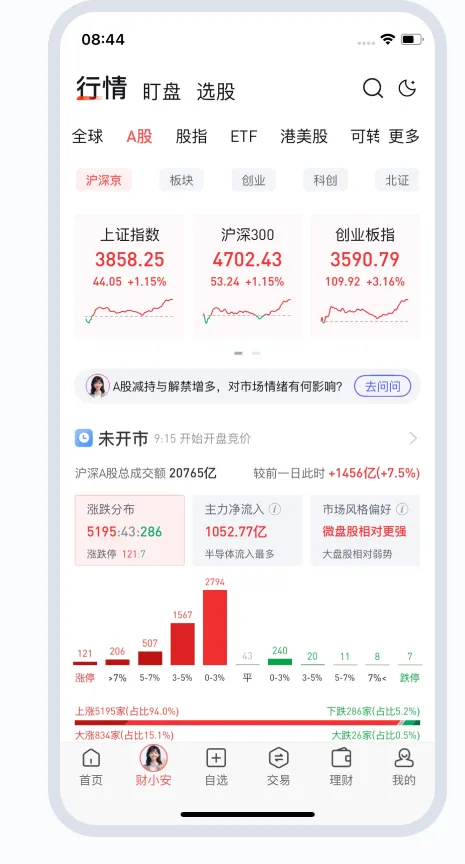
Task: Open the 创业板指 index card
Action: [365, 276]
